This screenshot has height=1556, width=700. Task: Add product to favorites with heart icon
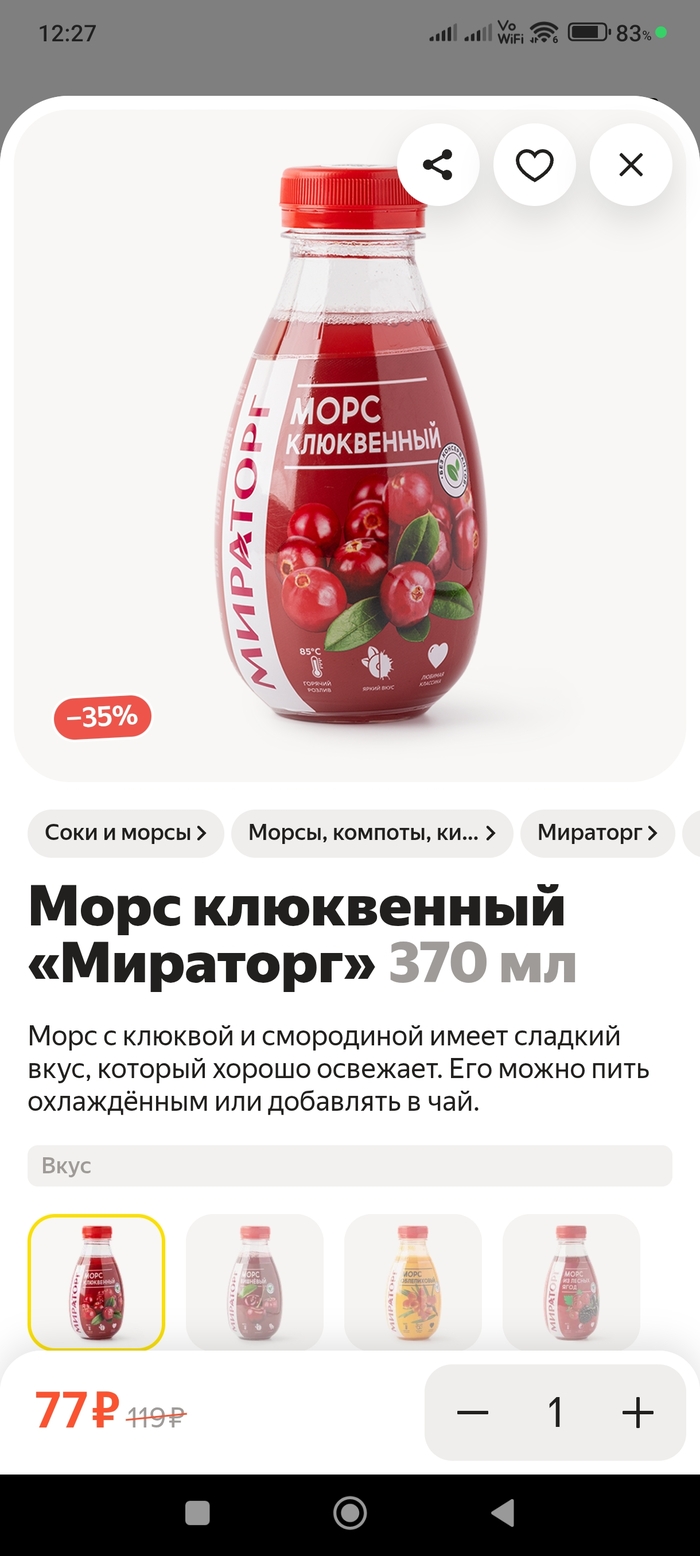534,165
